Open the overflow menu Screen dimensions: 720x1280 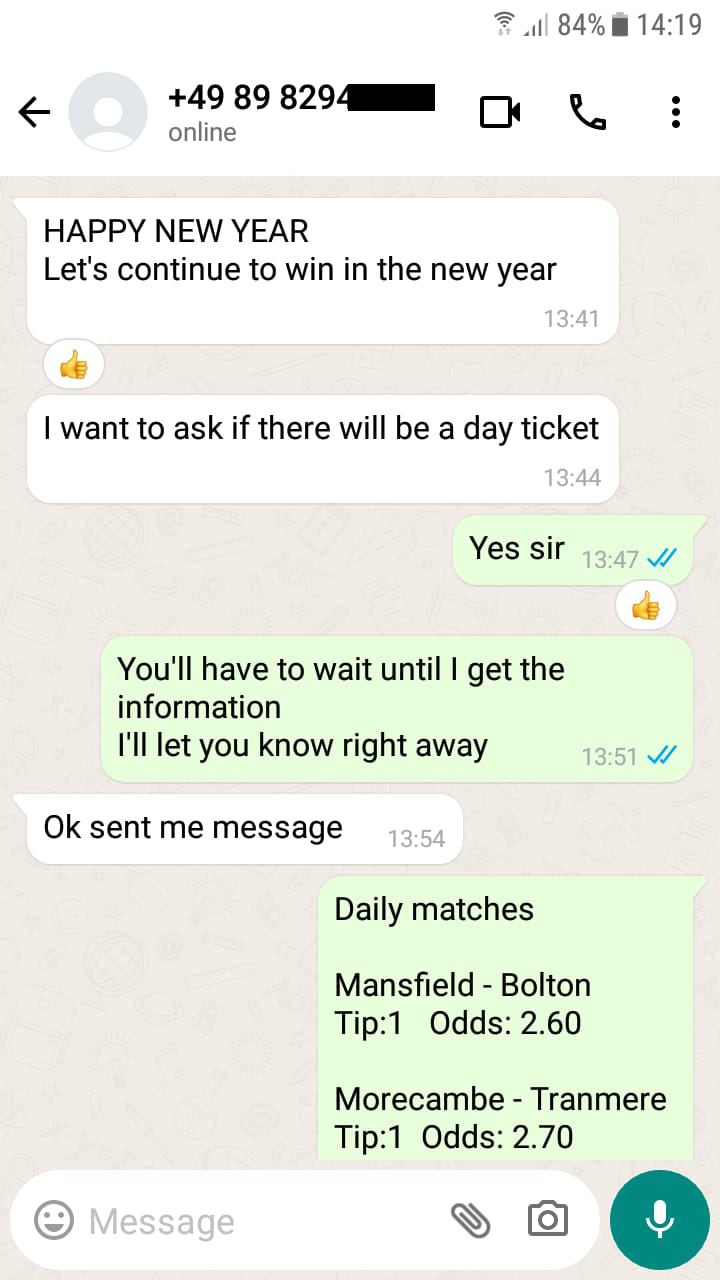pos(676,112)
